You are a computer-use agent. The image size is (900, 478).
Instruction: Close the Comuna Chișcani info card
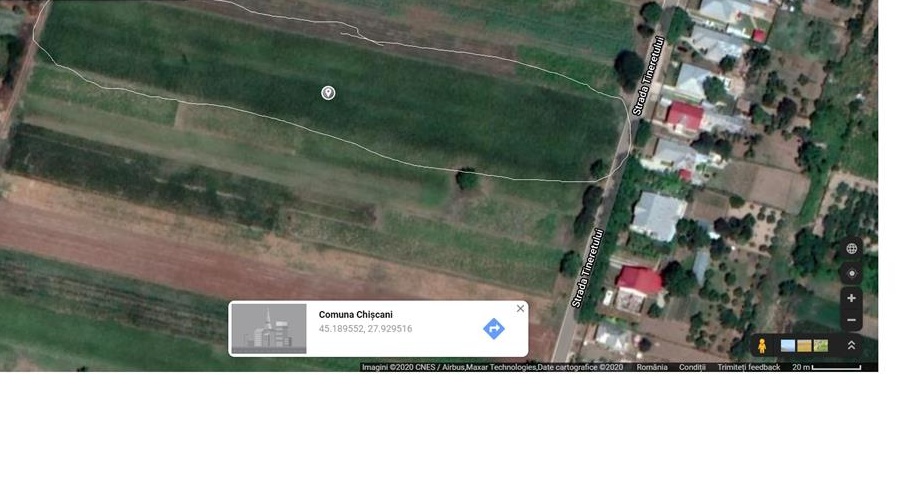point(520,309)
